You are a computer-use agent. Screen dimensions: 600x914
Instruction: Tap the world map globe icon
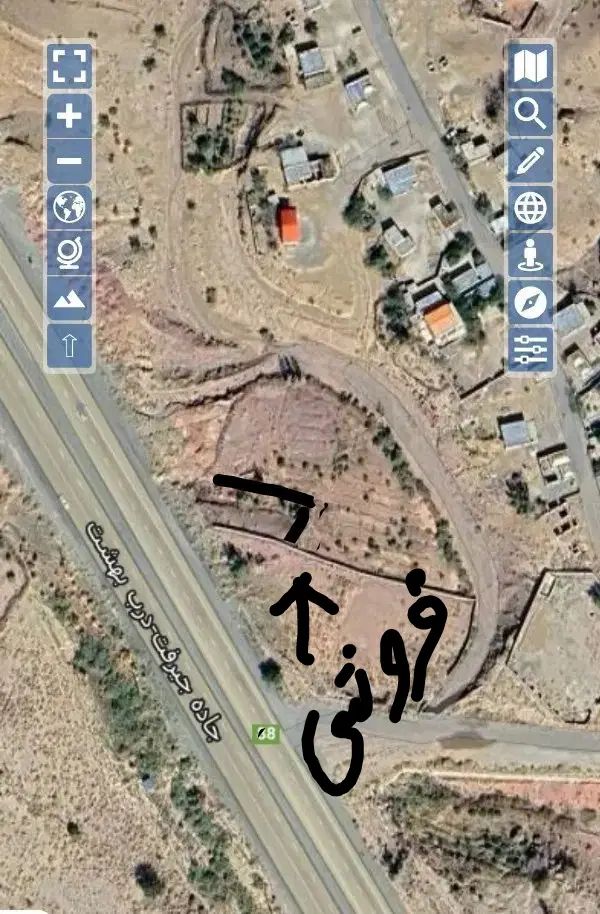pos(70,208)
